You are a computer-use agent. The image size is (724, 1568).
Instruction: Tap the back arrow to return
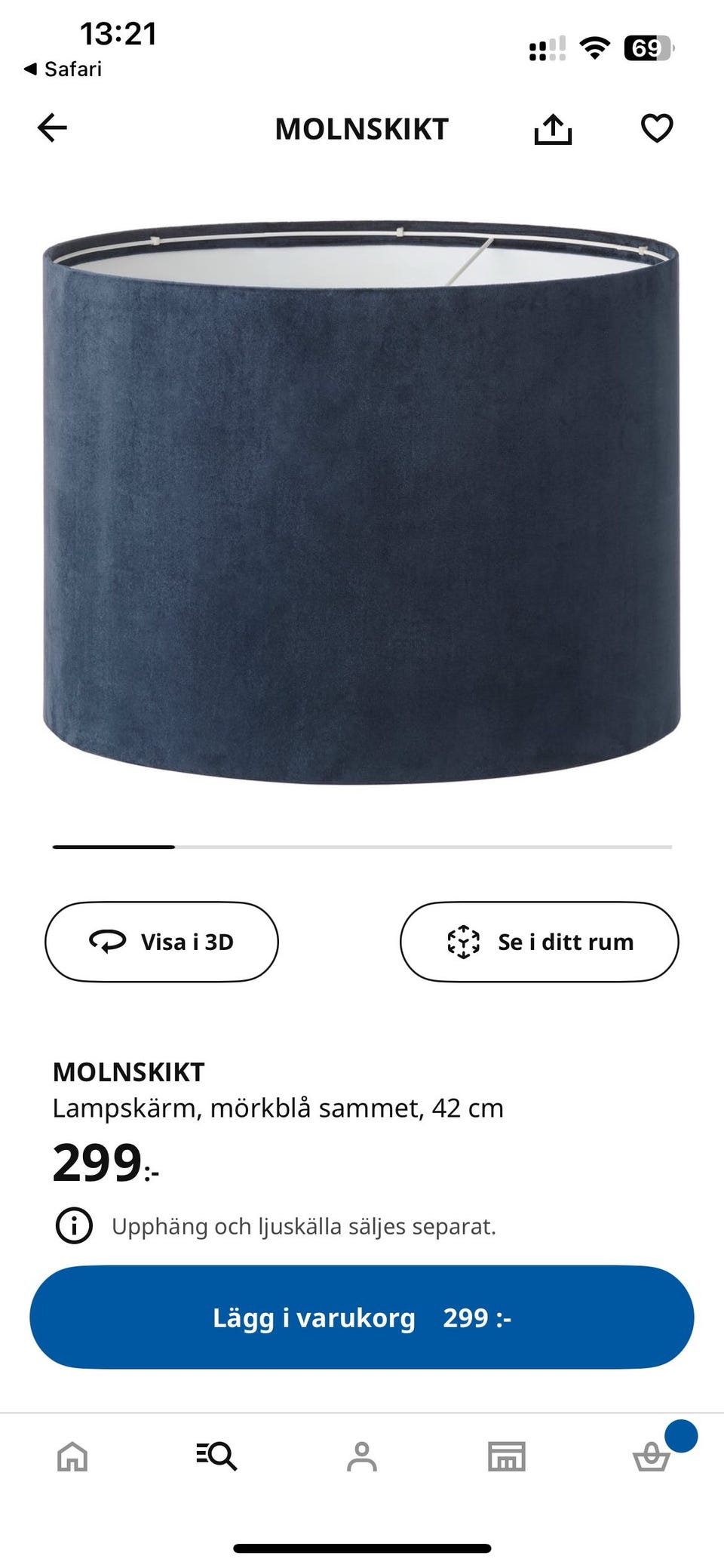point(50,127)
